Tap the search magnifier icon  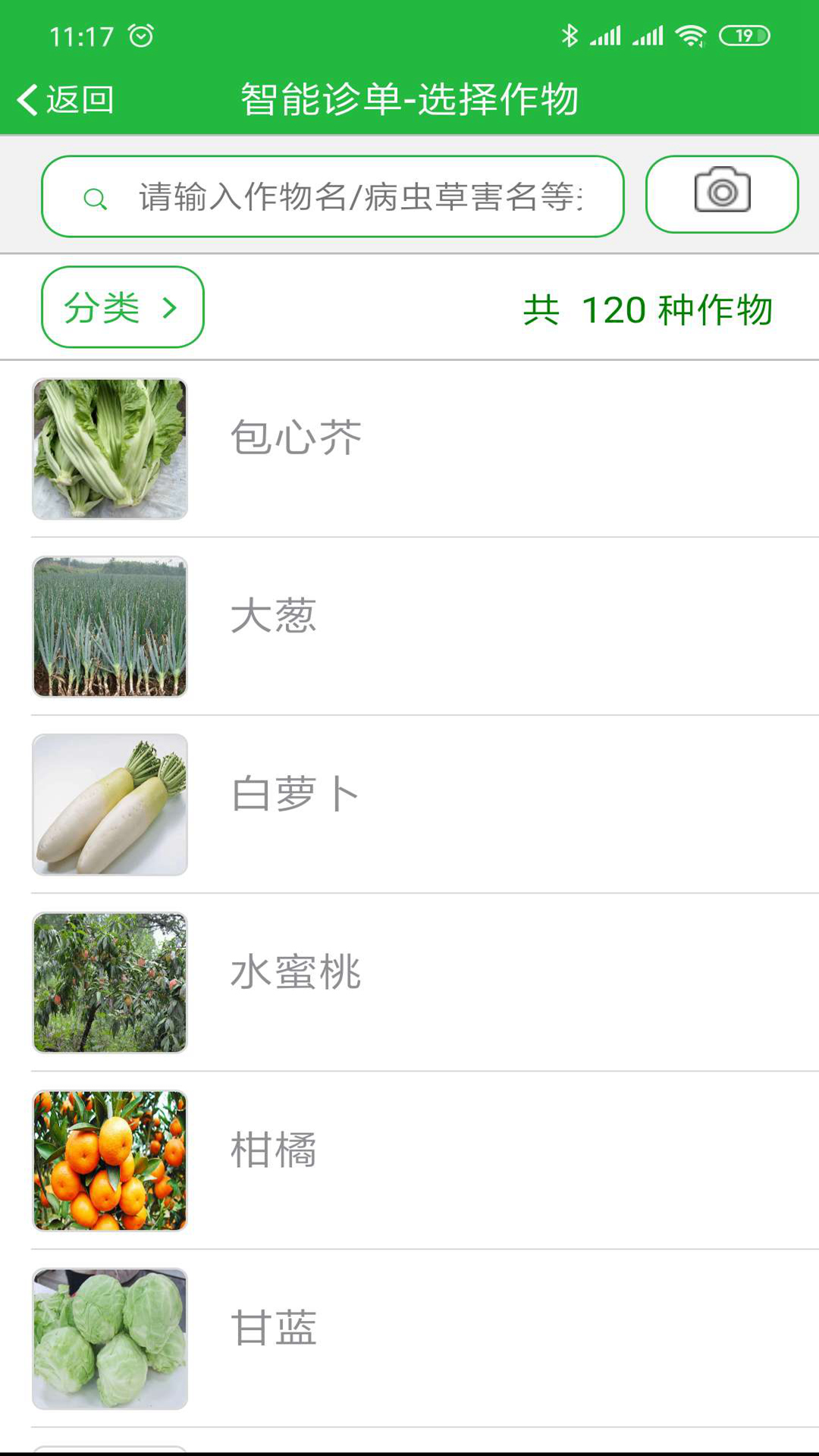coord(93,199)
